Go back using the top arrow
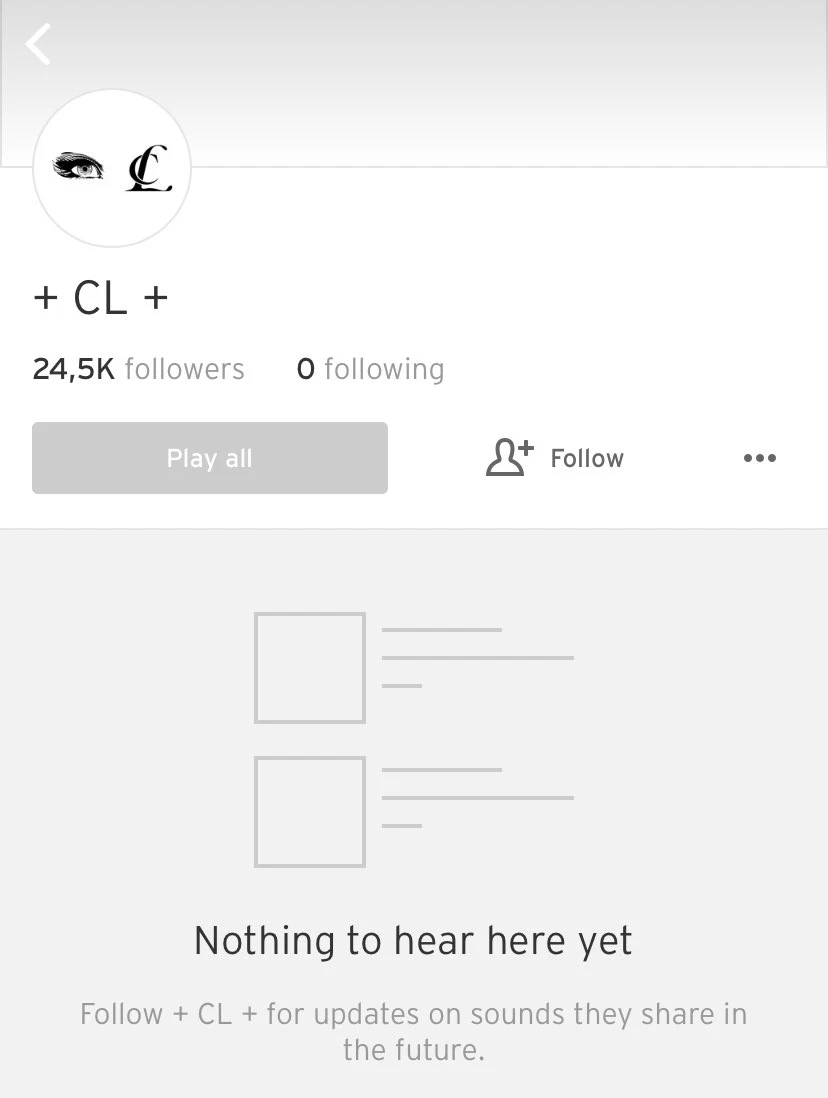The height and width of the screenshot is (1098, 828). pos(38,45)
